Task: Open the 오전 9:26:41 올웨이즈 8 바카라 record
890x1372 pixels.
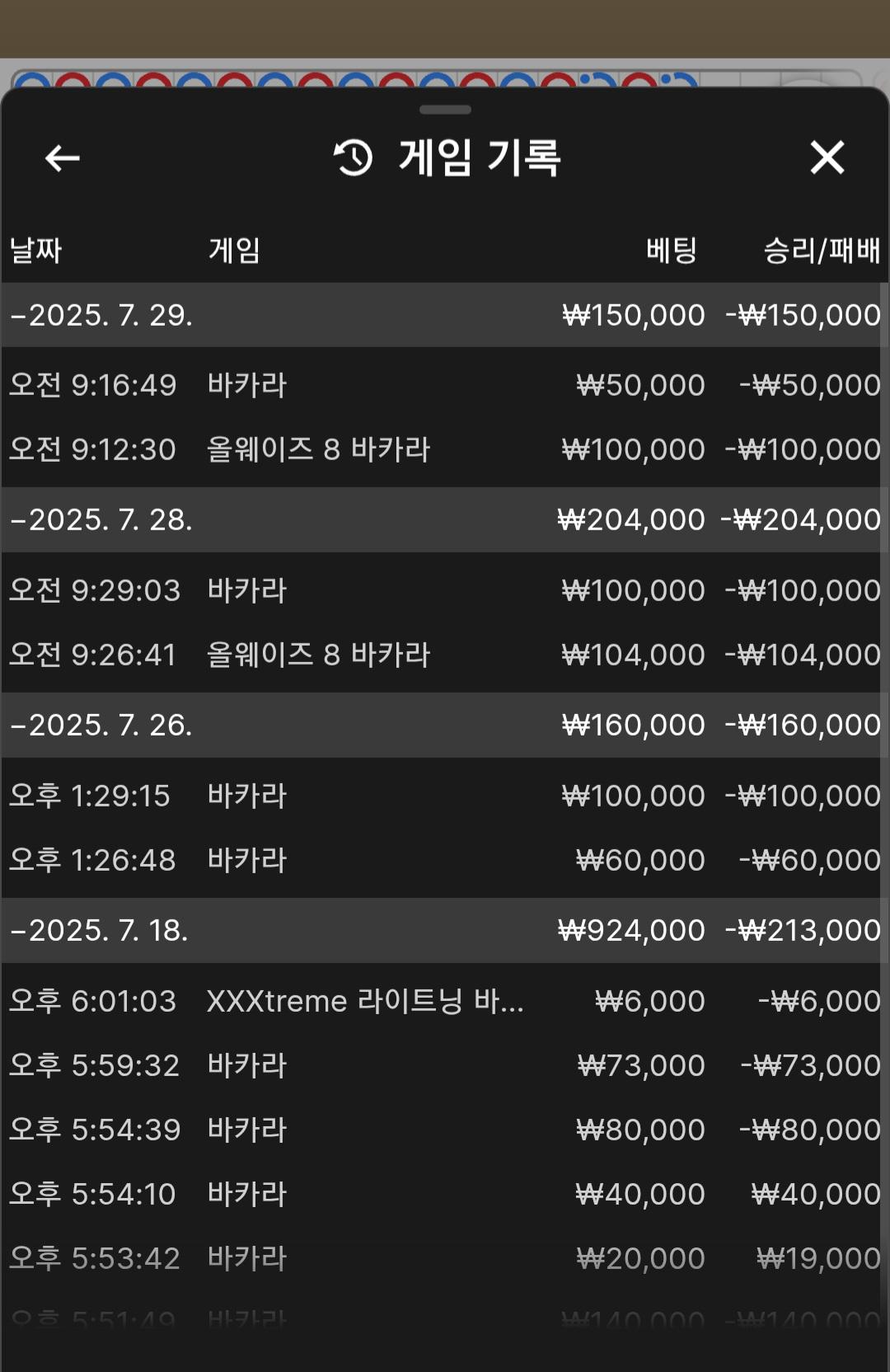Action: tap(443, 655)
